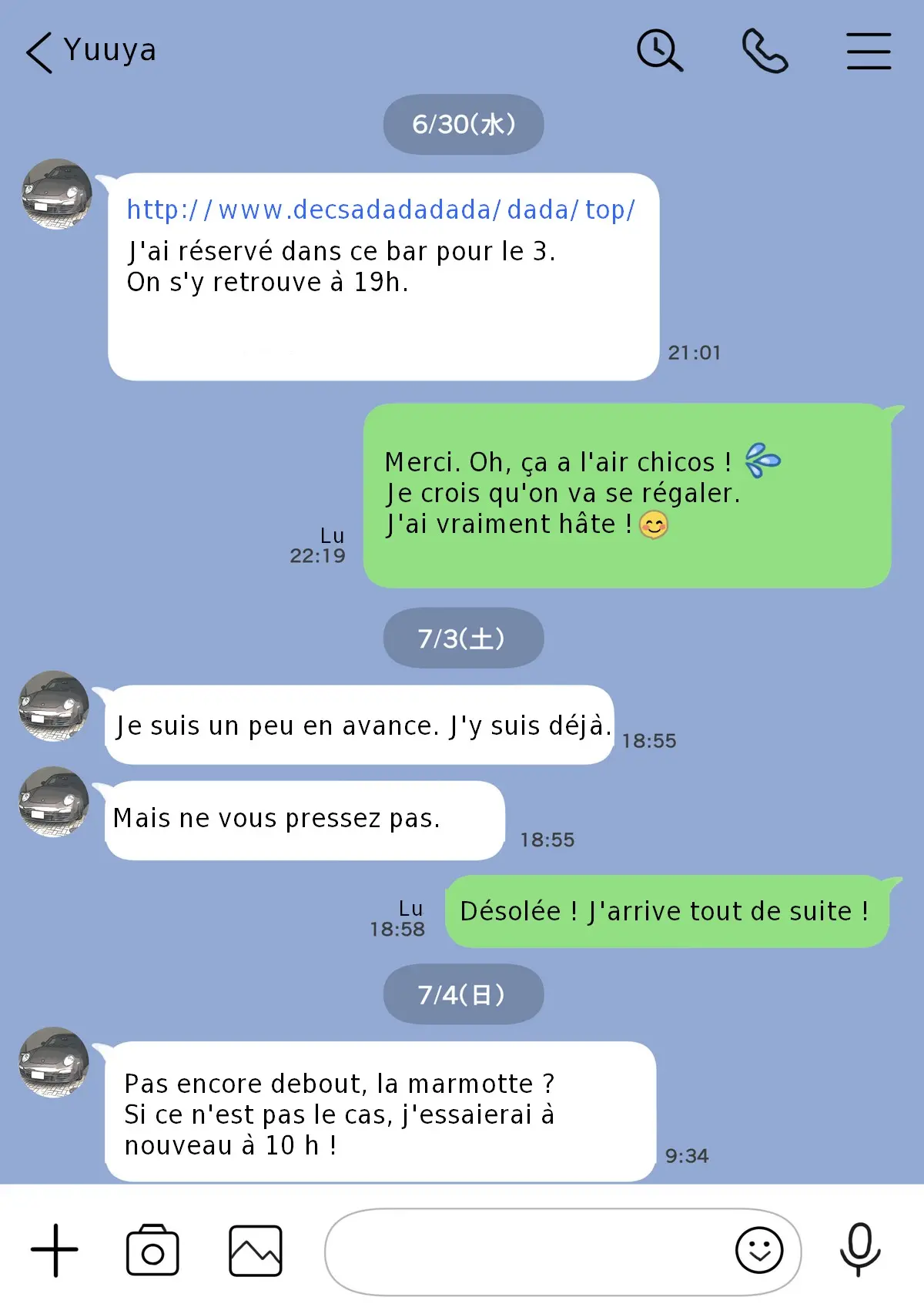
Task: Open the emoji and sticker picker
Action: [x=758, y=1250]
